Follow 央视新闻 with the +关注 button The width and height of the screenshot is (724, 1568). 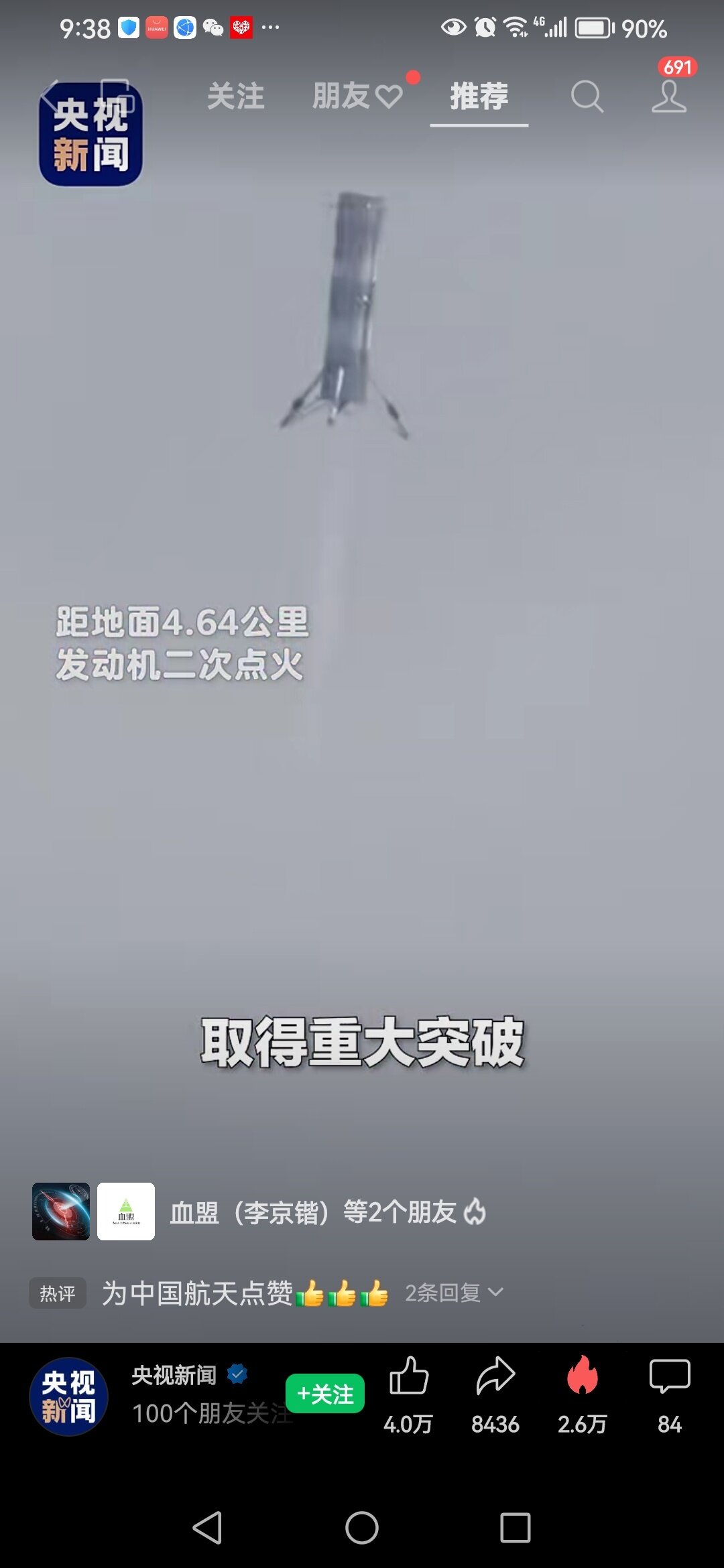point(325,1393)
